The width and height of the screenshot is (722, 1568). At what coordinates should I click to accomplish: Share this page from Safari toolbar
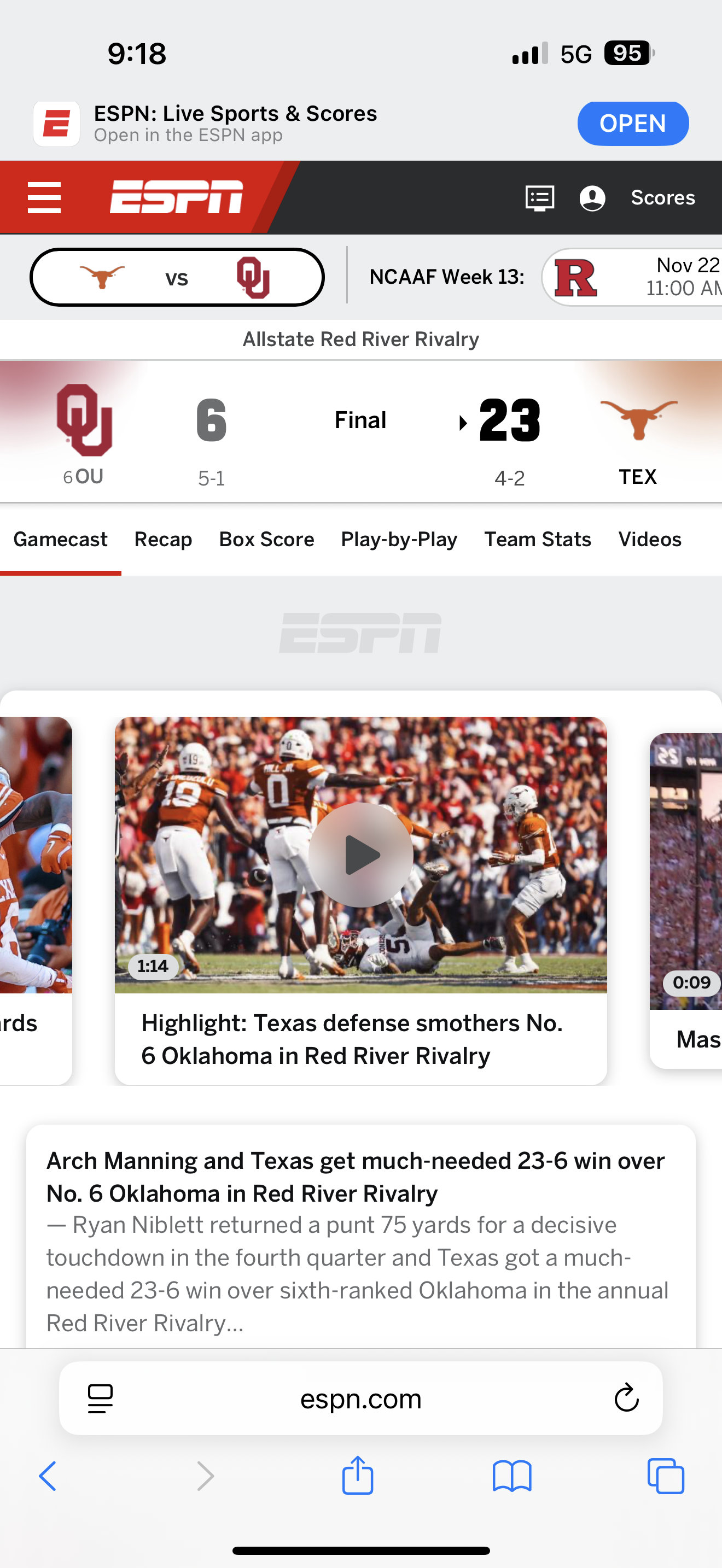pos(357,1476)
